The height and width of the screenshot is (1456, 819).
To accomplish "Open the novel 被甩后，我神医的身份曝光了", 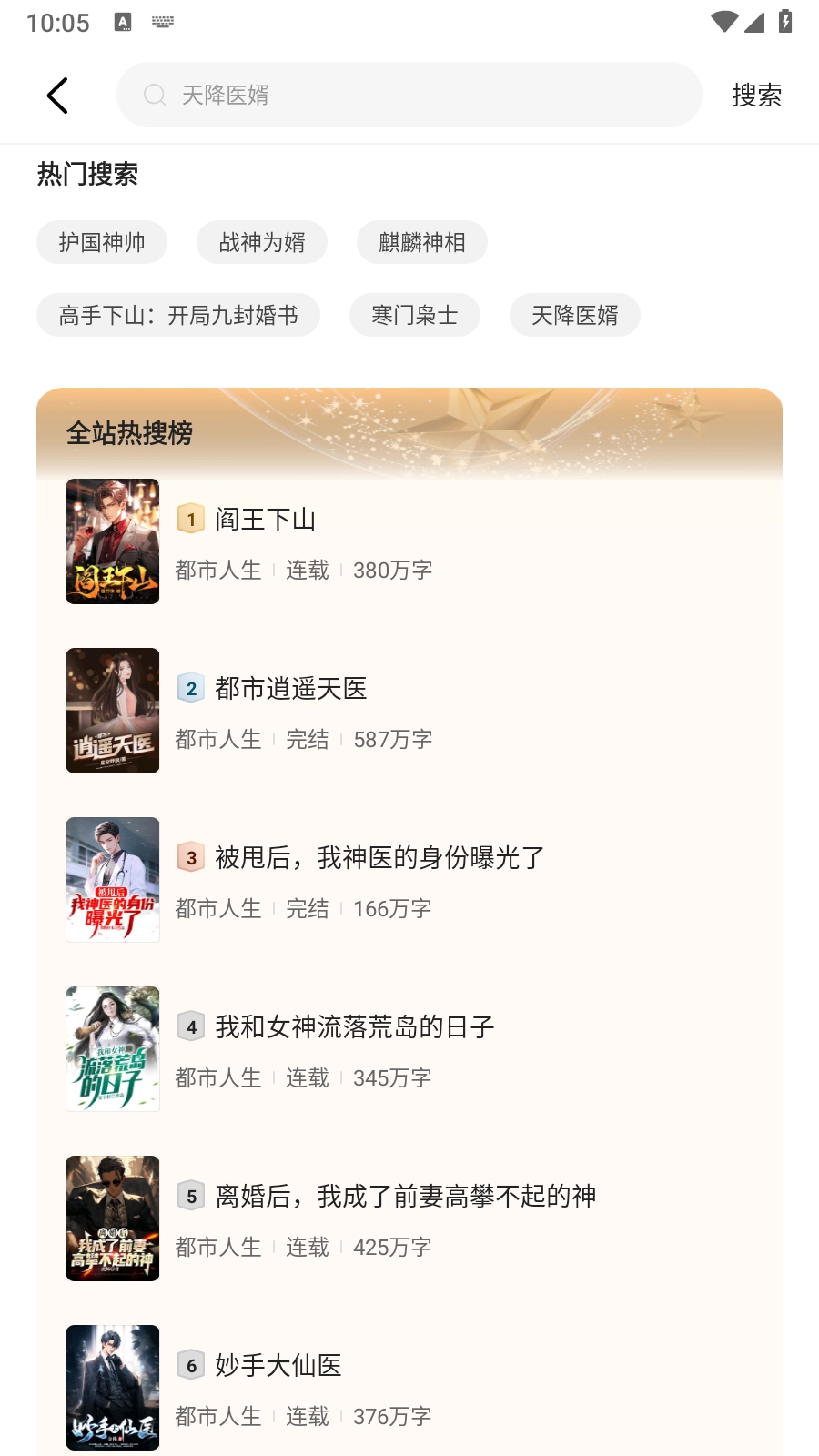I will pyautogui.click(x=377, y=857).
